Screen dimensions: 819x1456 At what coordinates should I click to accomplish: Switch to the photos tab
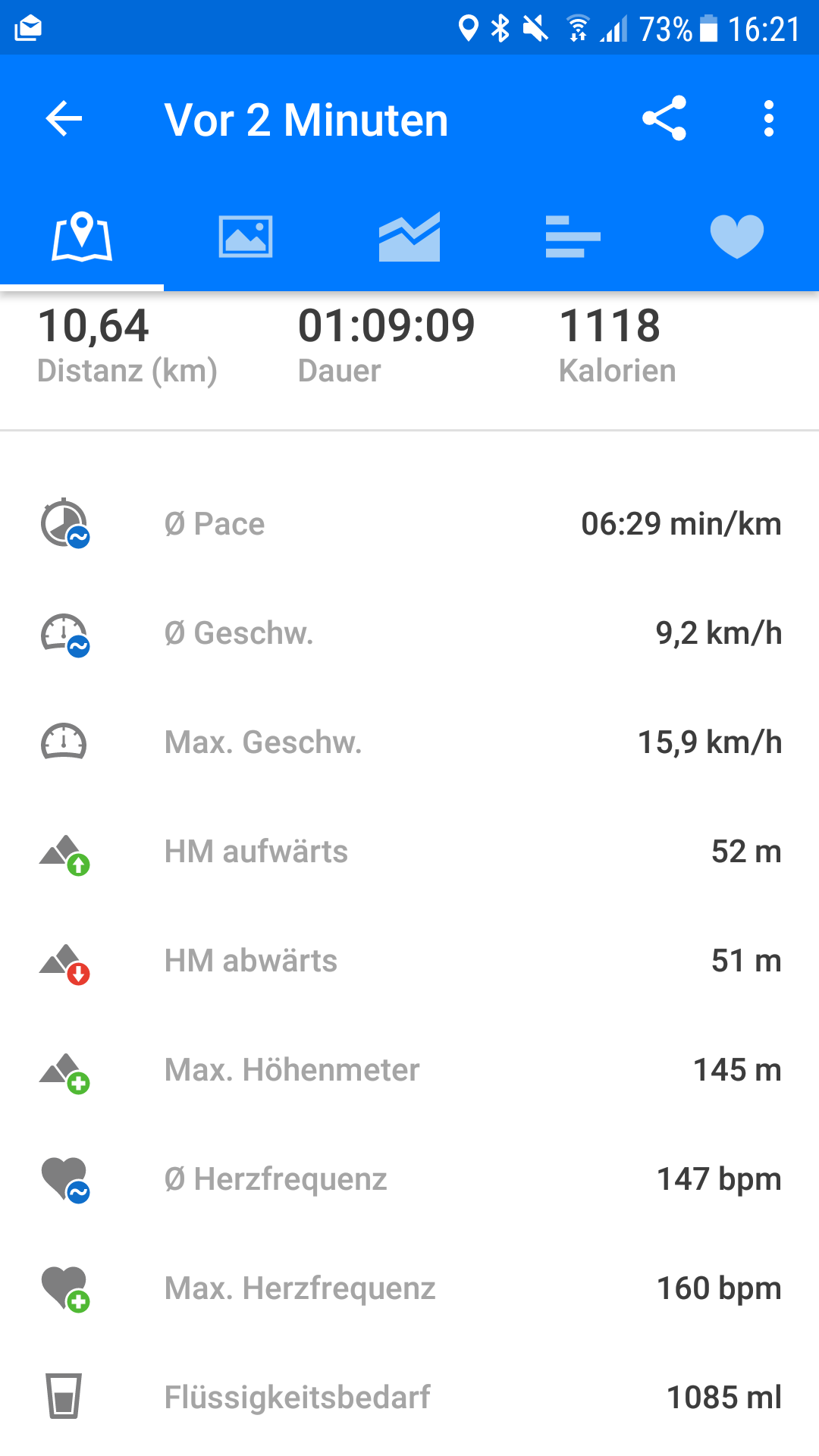coord(246,237)
